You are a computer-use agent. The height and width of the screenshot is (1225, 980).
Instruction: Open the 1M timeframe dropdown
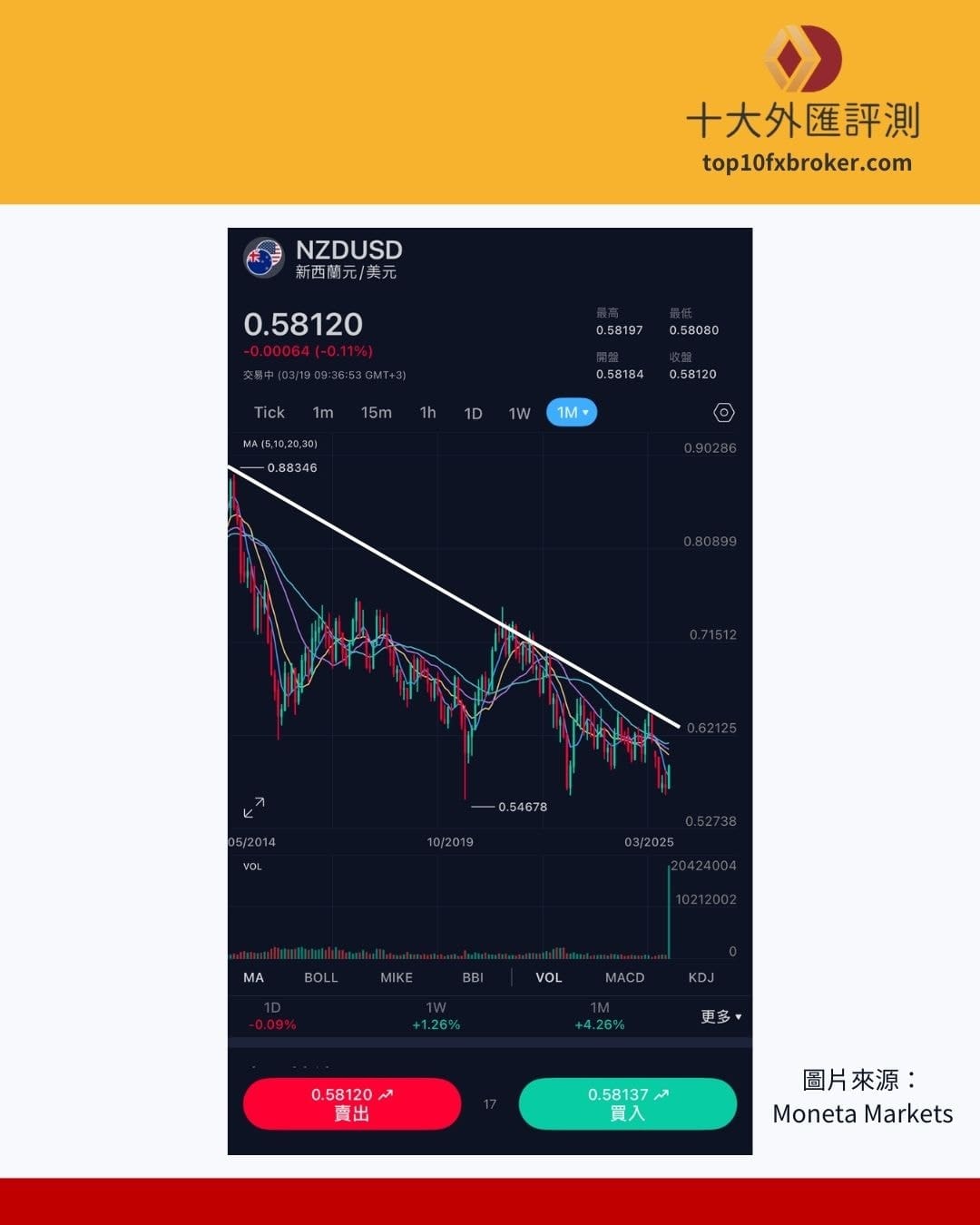coord(572,412)
